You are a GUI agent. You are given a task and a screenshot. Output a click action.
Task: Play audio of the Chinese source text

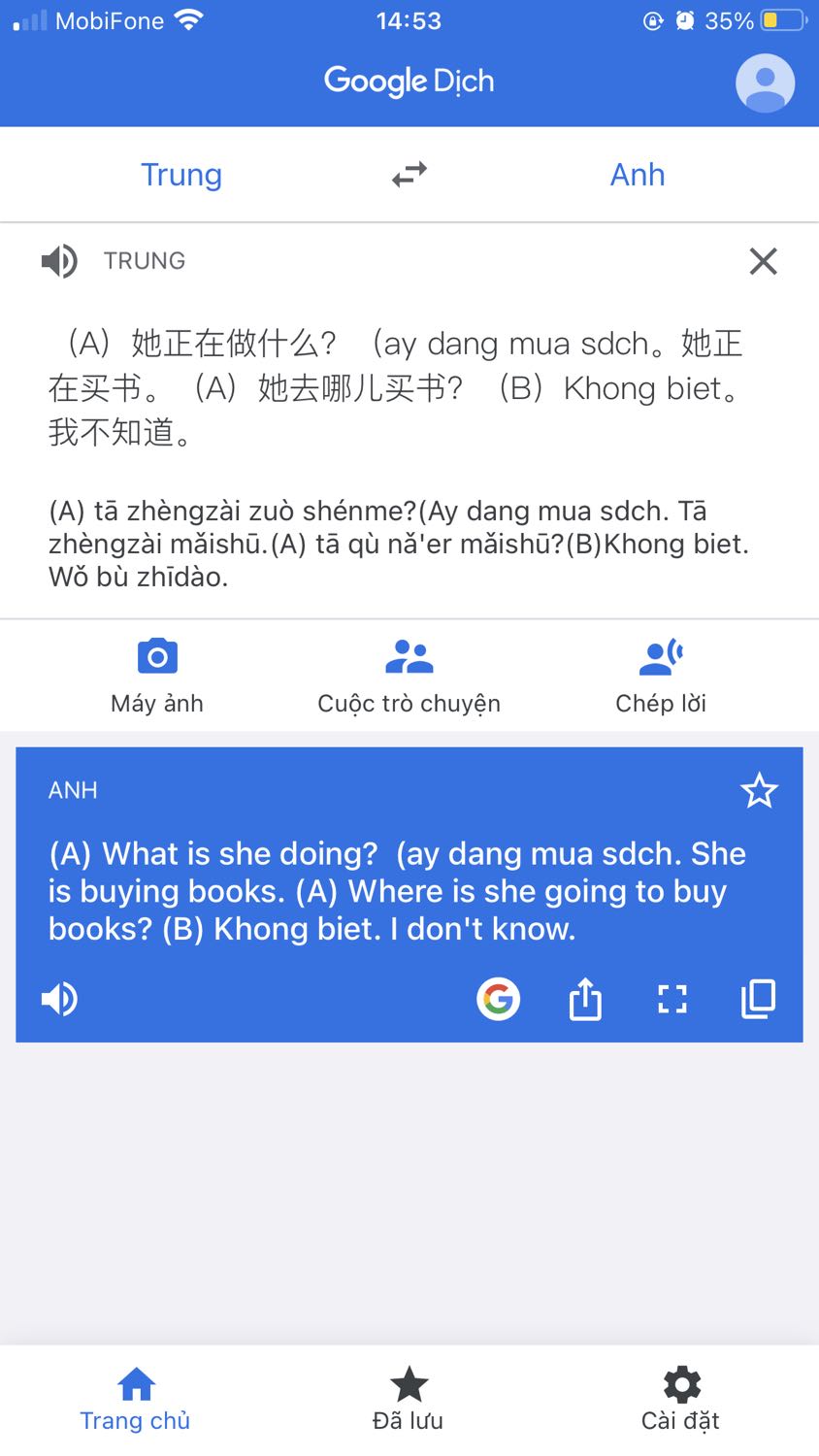tap(58, 260)
